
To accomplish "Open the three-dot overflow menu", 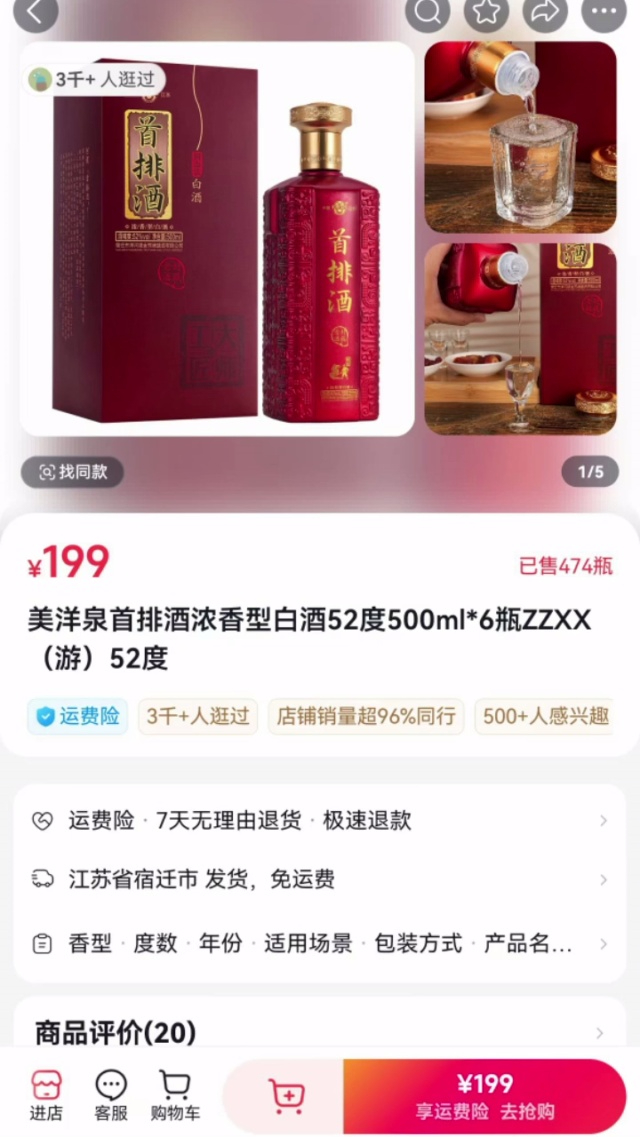I will pyautogui.click(x=604, y=13).
